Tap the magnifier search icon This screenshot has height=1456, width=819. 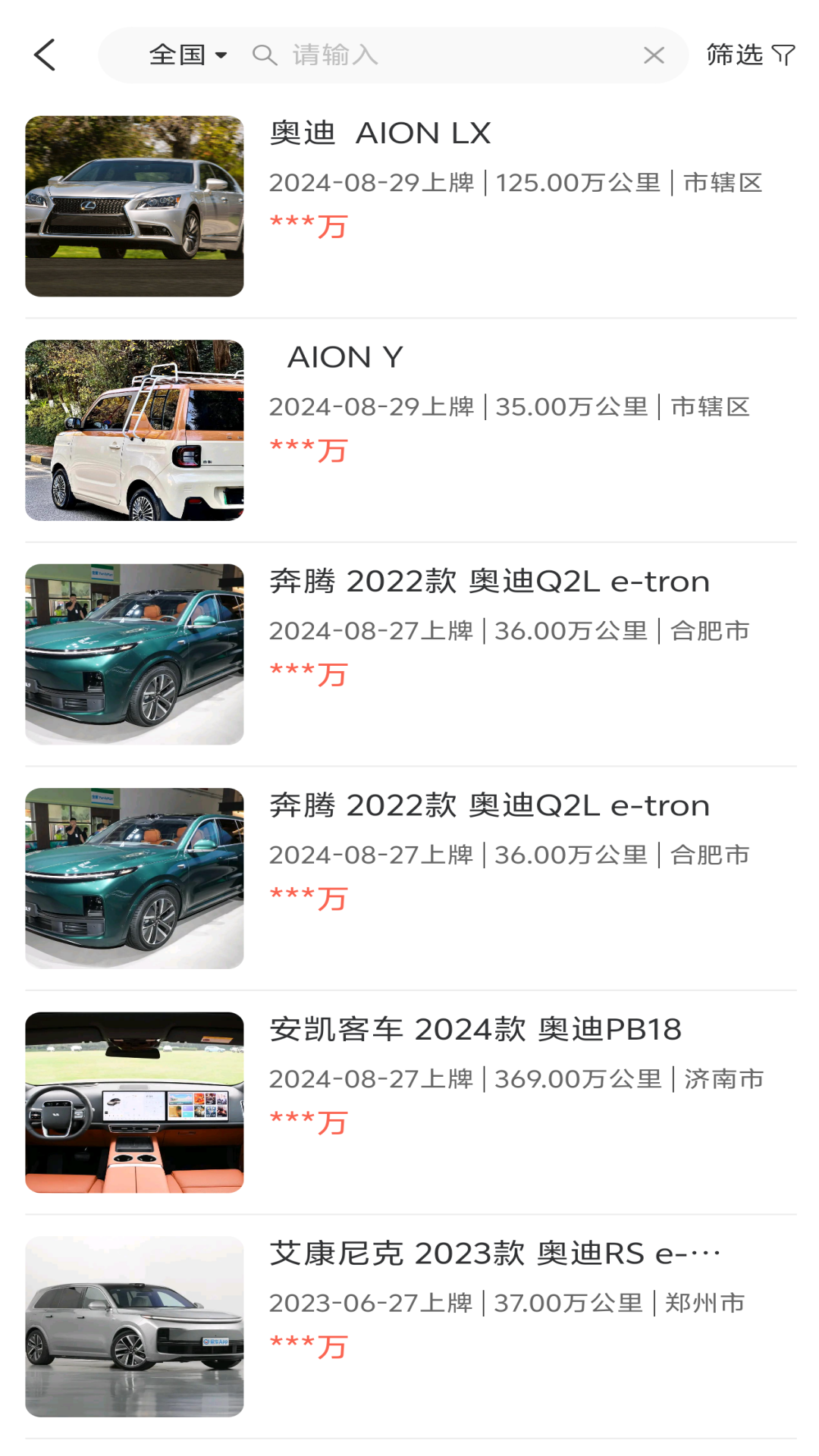point(264,55)
